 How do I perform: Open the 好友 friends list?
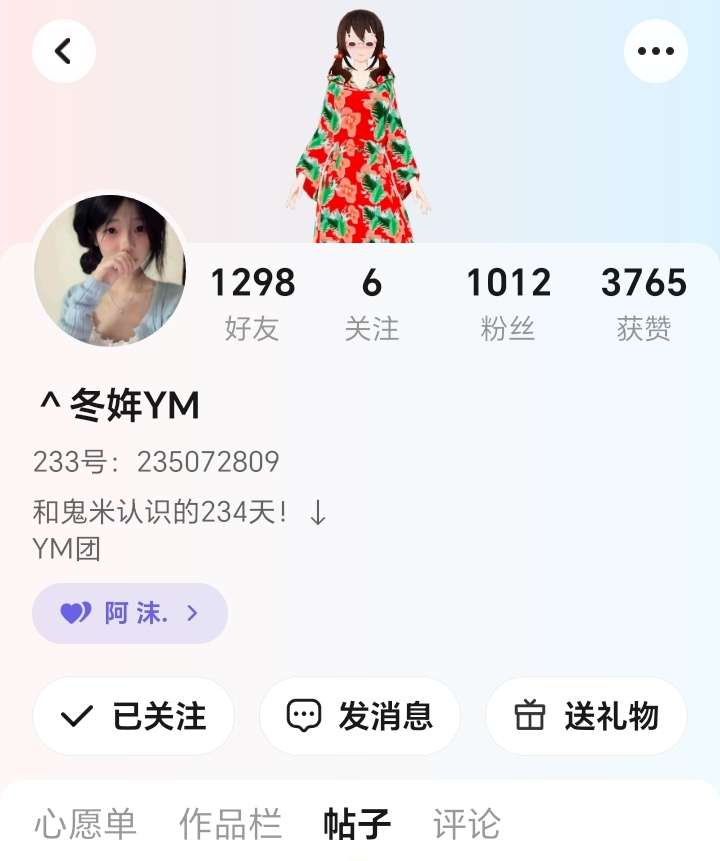click(x=252, y=302)
